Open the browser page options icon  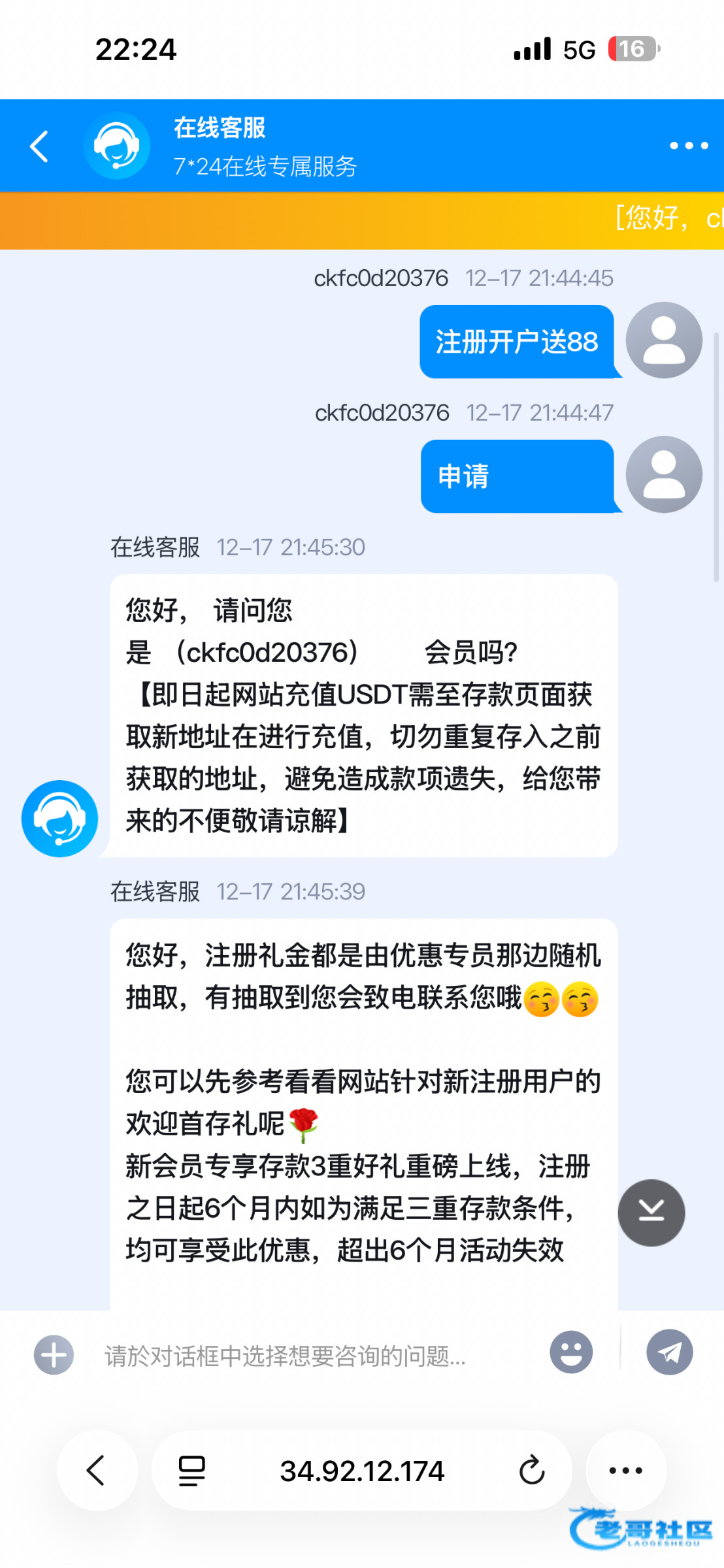tap(191, 1471)
